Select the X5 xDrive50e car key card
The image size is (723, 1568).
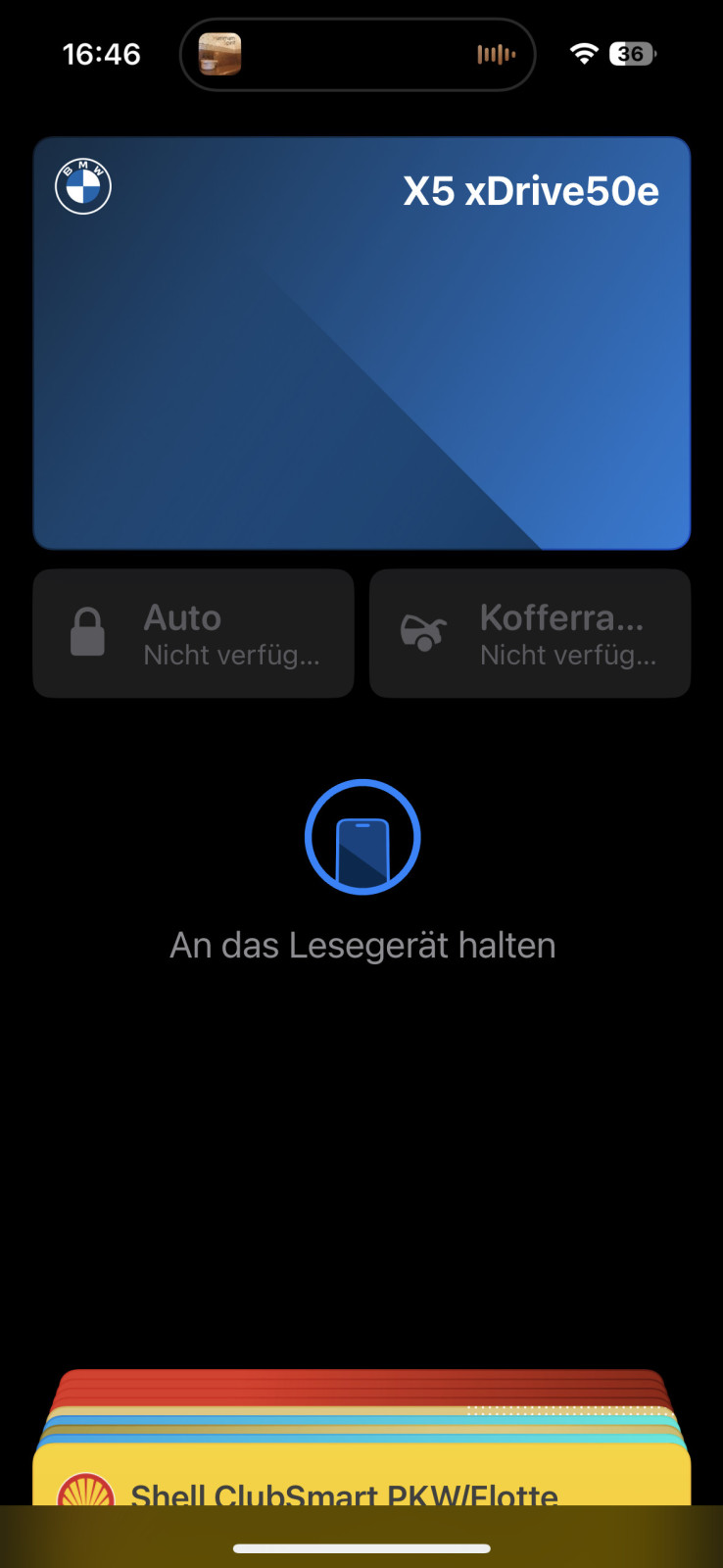[x=361, y=343]
